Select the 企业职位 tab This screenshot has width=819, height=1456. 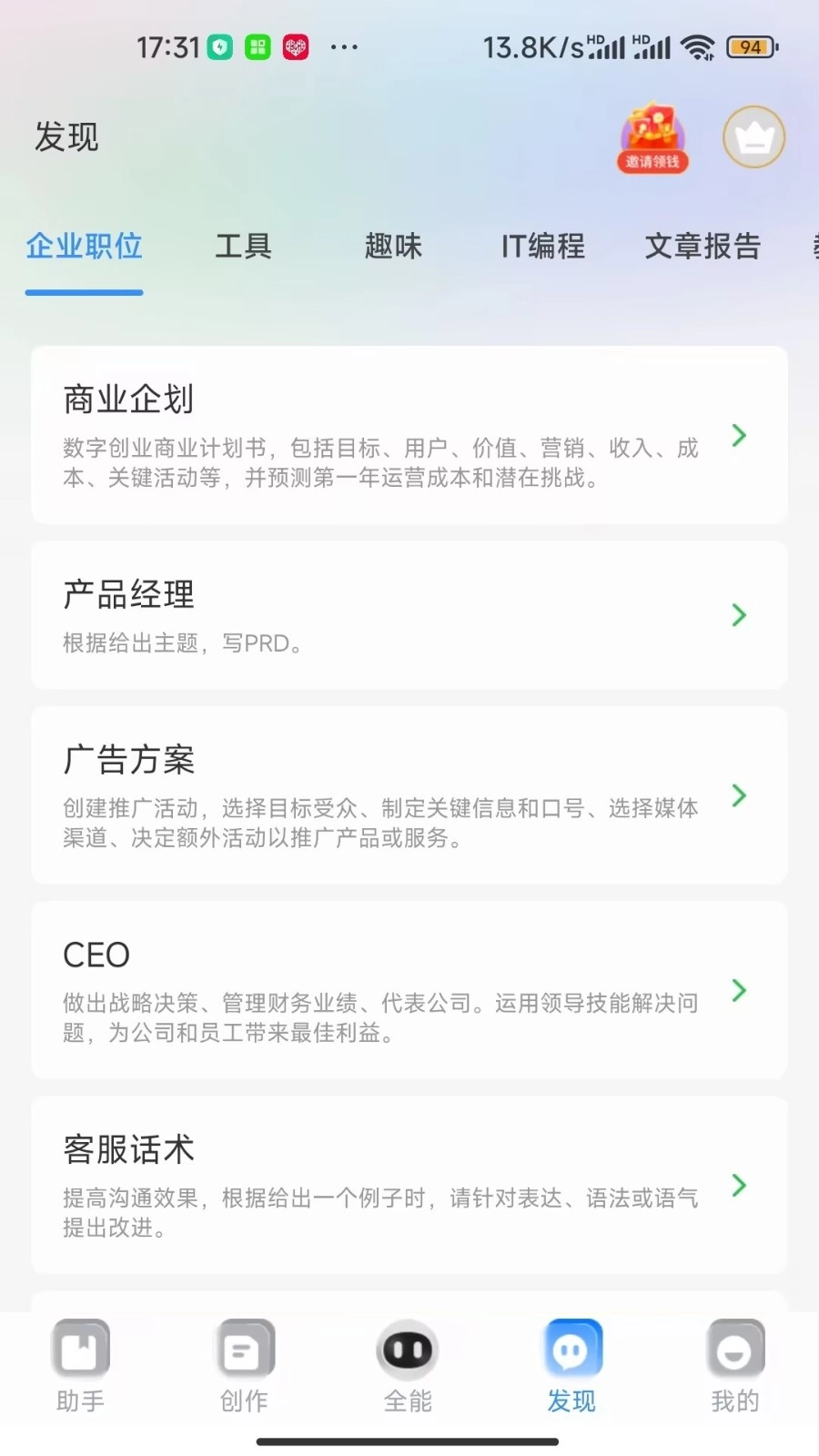[x=84, y=247]
